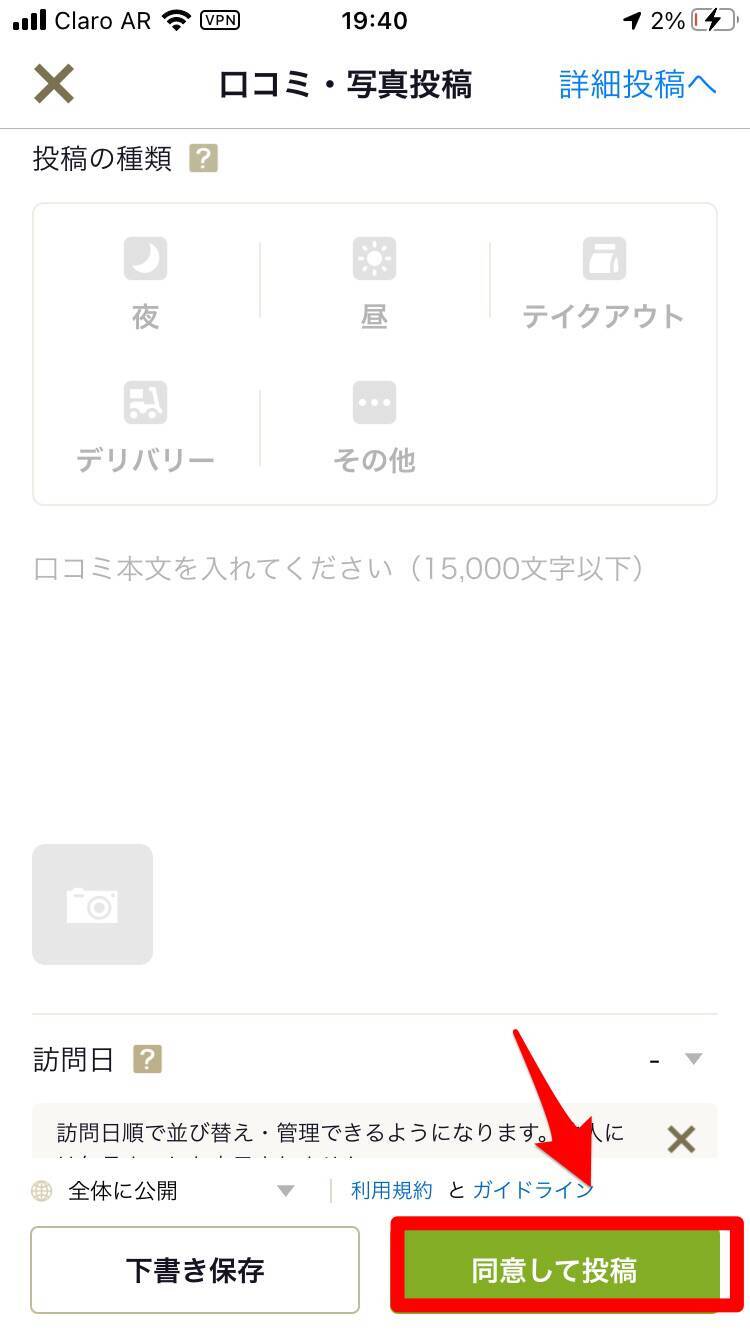Dismiss the 訪問日順 info banner

coord(681,1138)
